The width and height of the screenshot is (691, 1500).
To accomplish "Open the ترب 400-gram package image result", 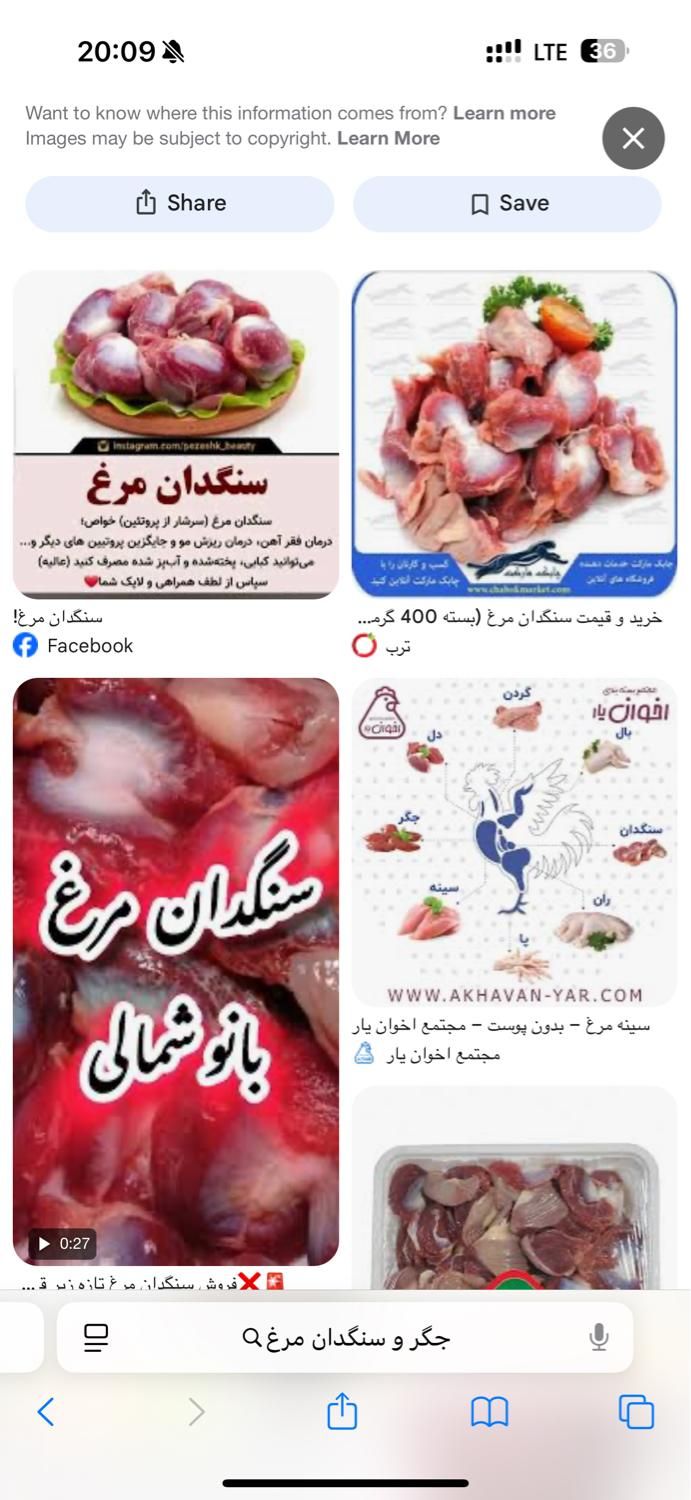I will click(x=514, y=435).
